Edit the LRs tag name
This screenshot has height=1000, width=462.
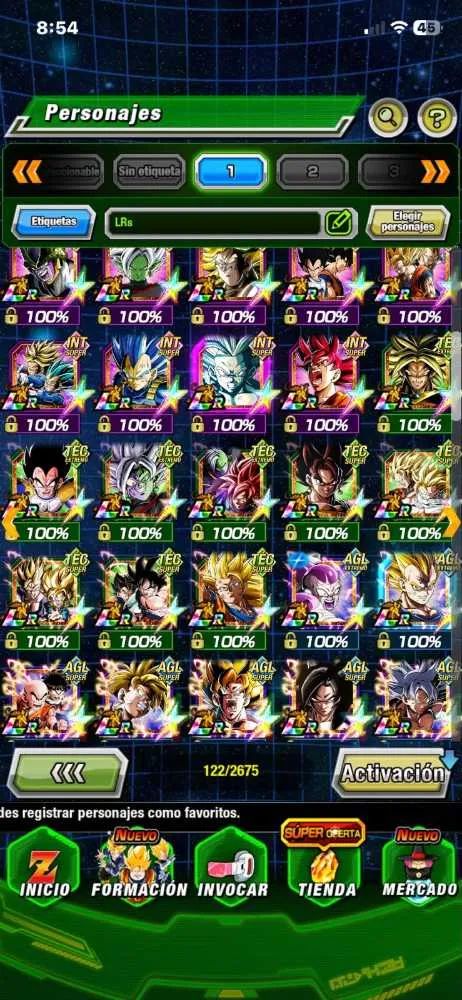tap(339, 223)
